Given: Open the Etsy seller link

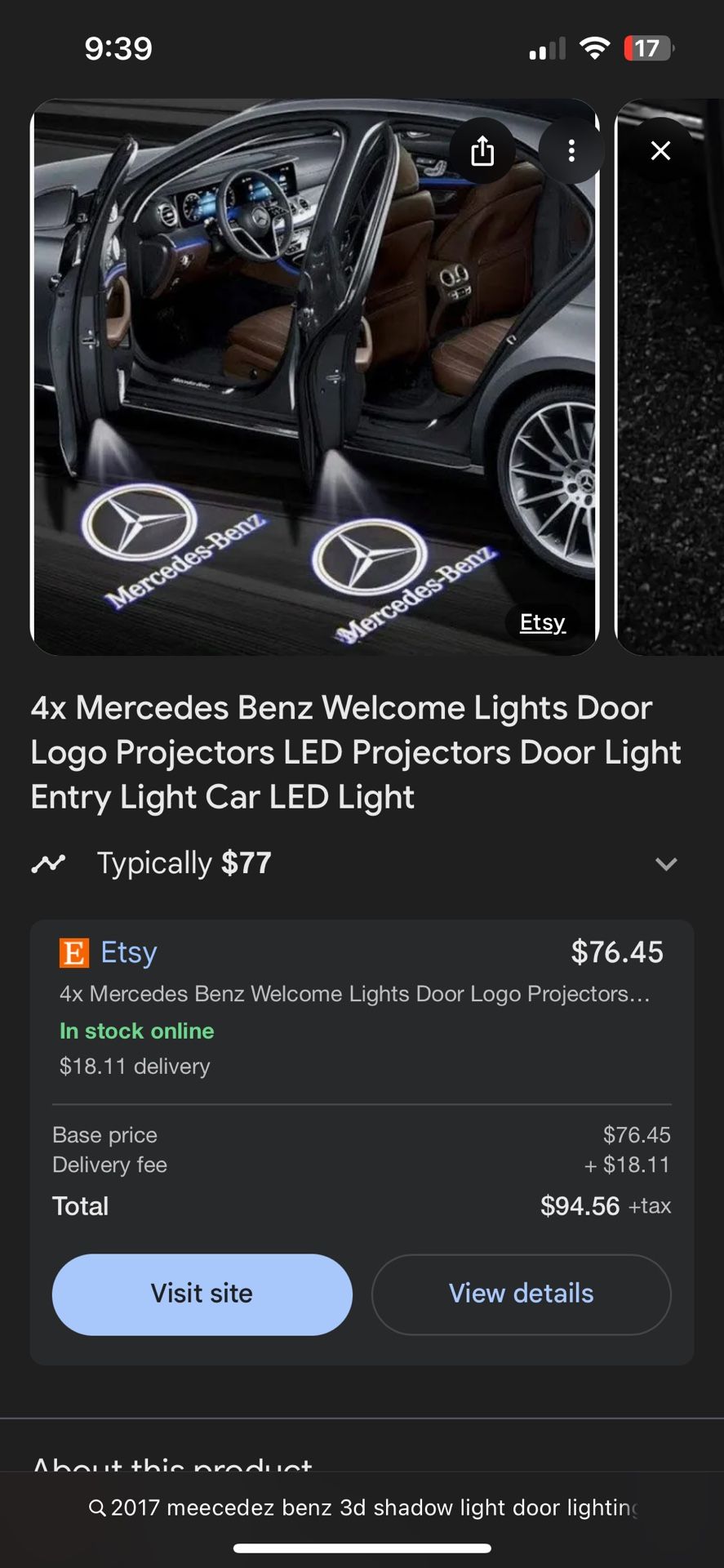Looking at the screenshot, I should pyautogui.click(x=128, y=952).
